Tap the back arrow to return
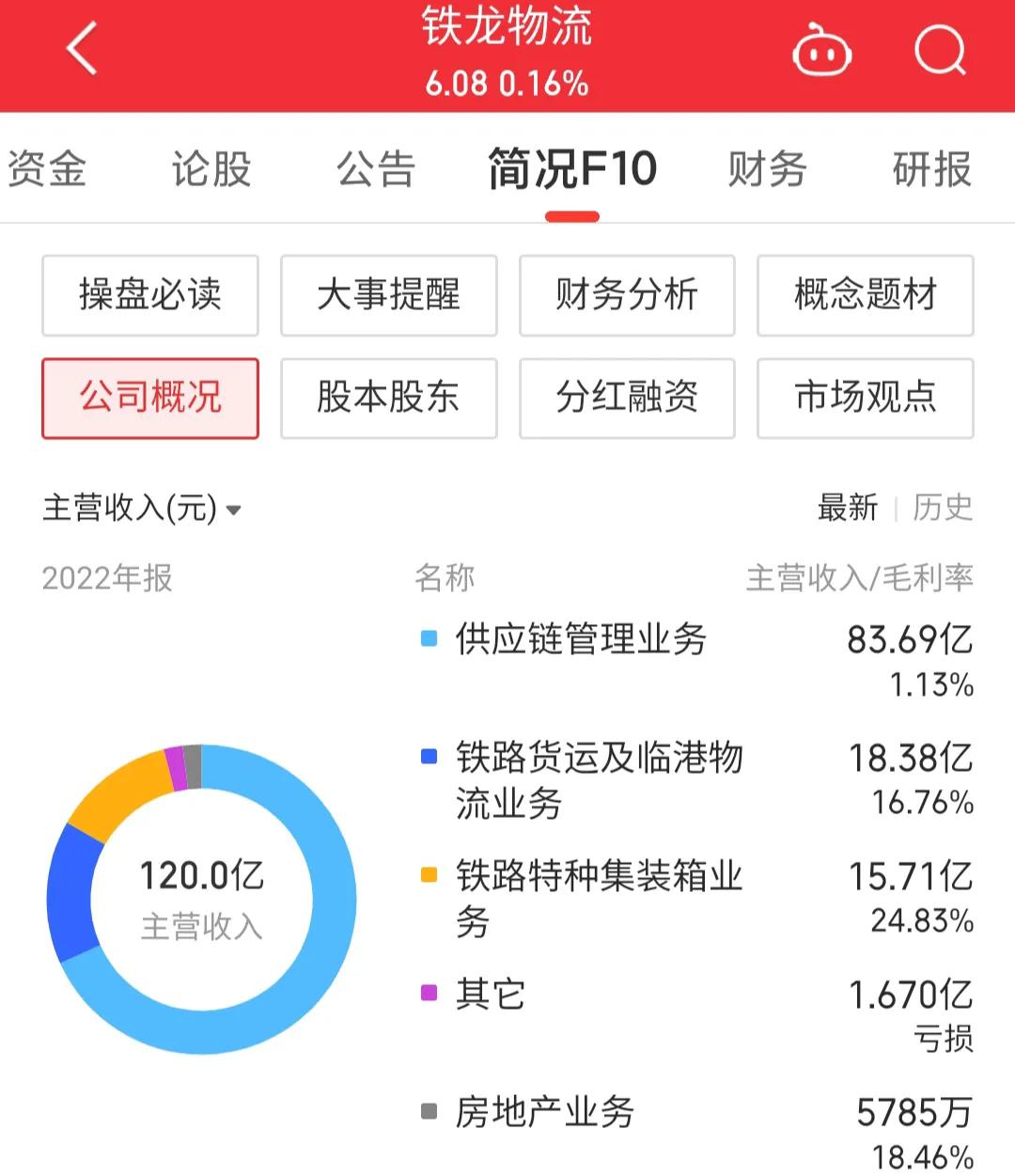Image resolution: width=1015 pixels, height=1176 pixels. point(80,49)
